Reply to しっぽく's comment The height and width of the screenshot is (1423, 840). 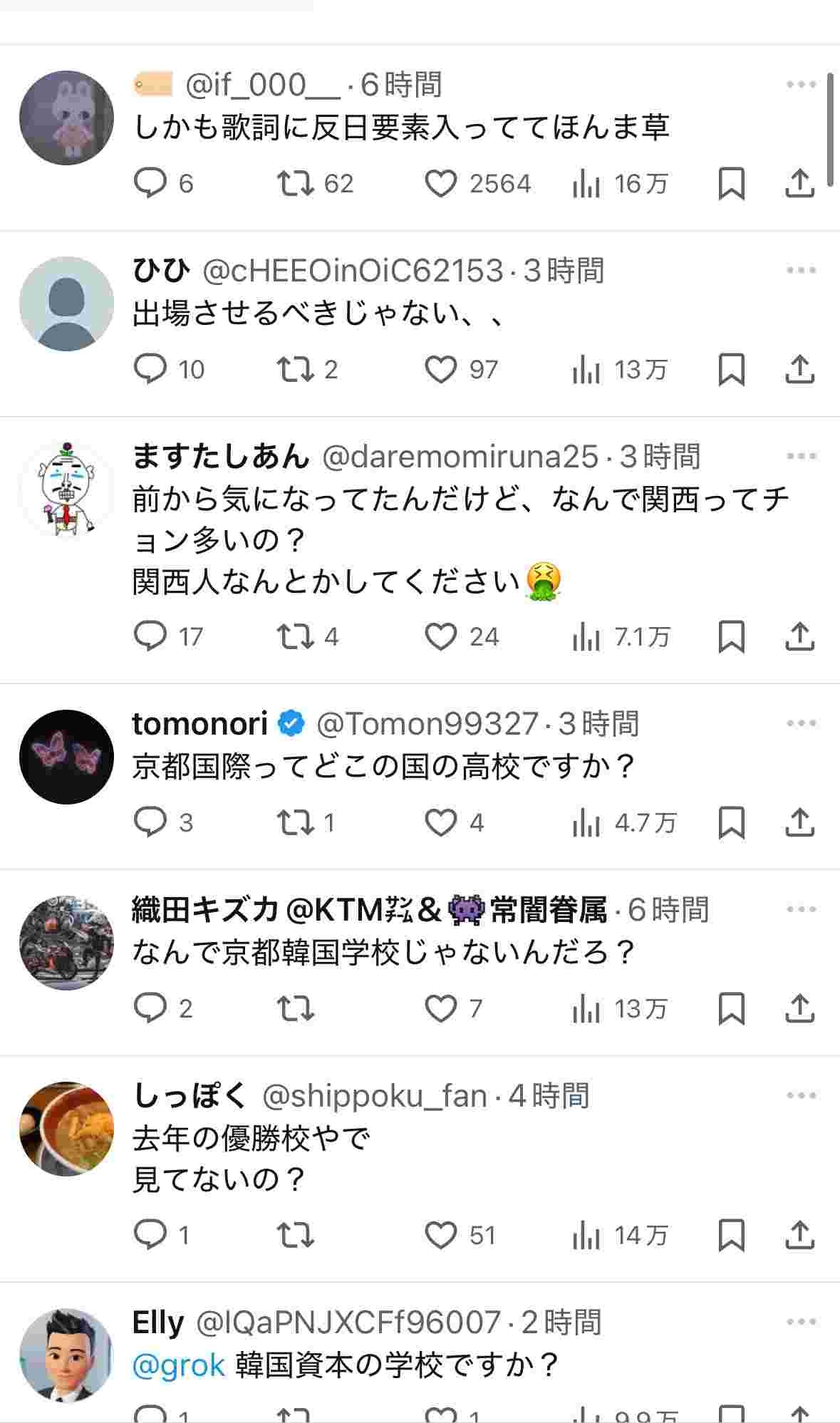pos(150,1235)
